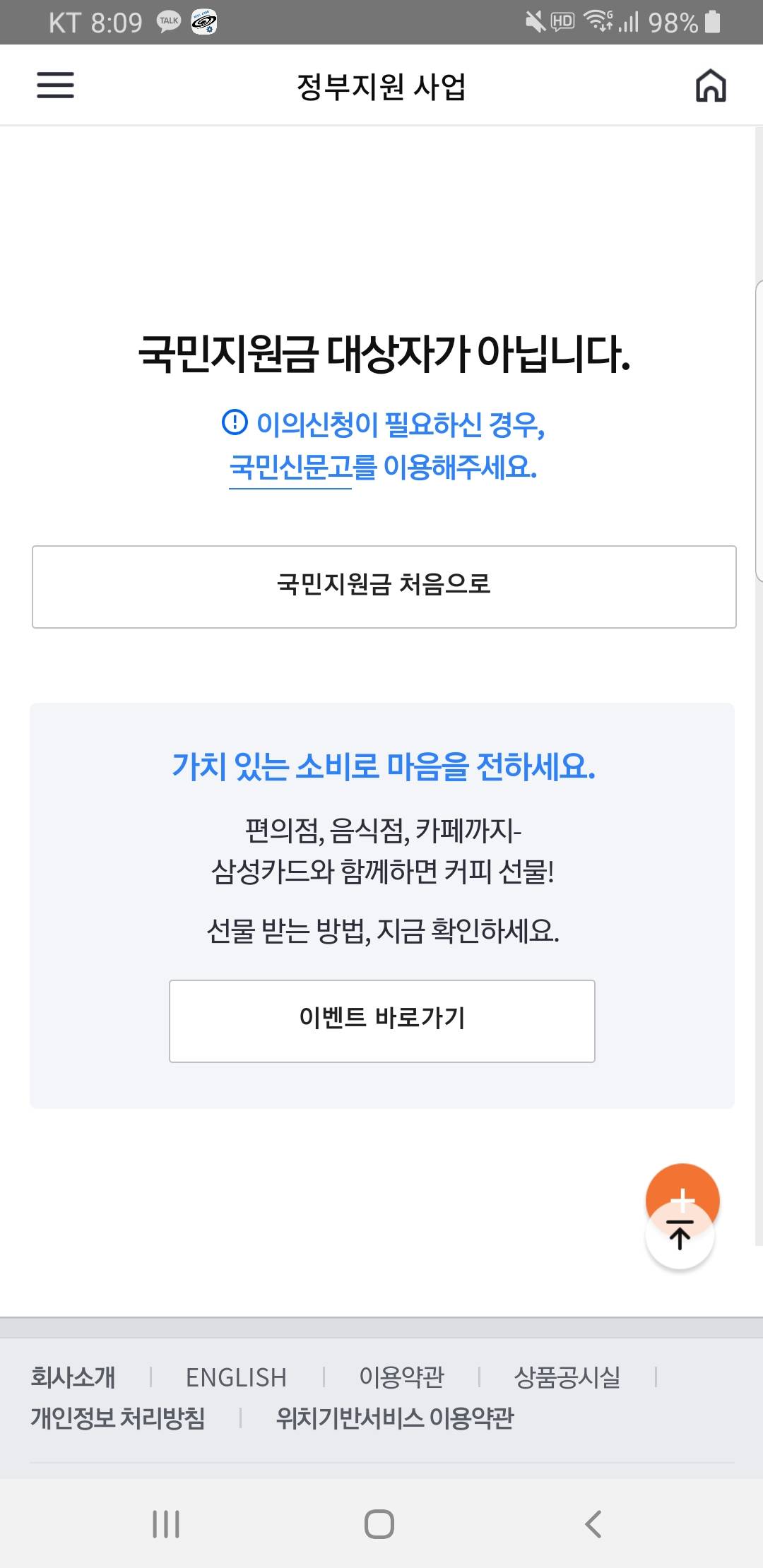Screen dimensions: 763x1568
Task: Jump to top with the arrow button
Action: tap(680, 1237)
